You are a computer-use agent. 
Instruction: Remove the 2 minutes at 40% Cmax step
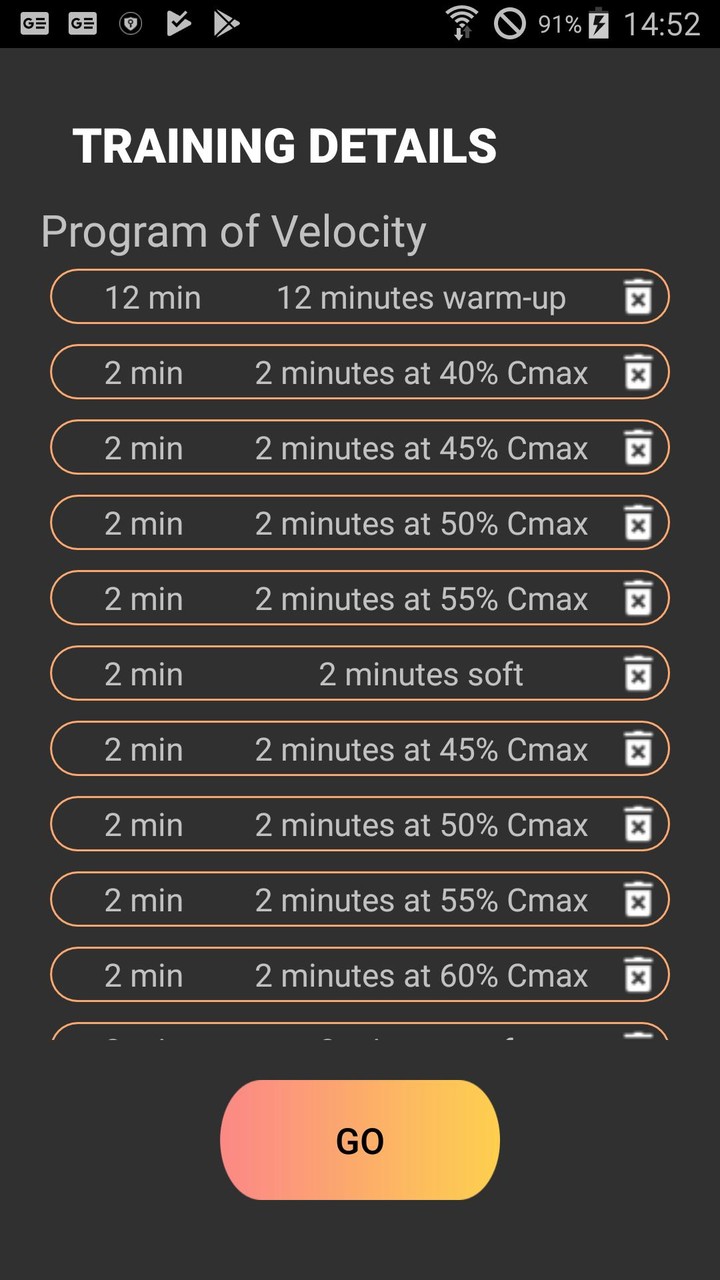tap(638, 372)
